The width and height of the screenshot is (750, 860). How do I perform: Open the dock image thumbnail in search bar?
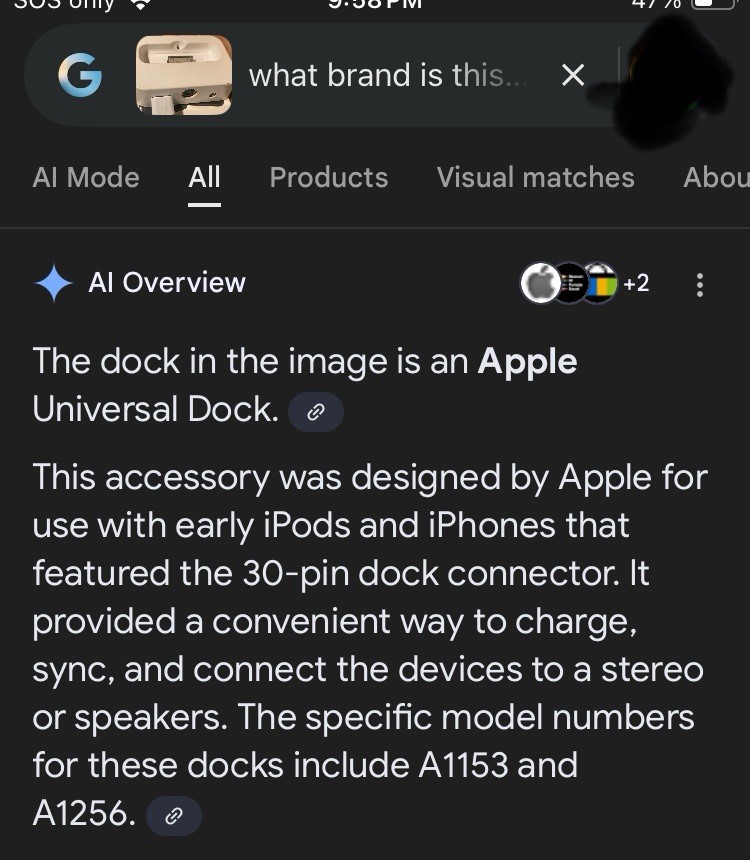coord(184,75)
